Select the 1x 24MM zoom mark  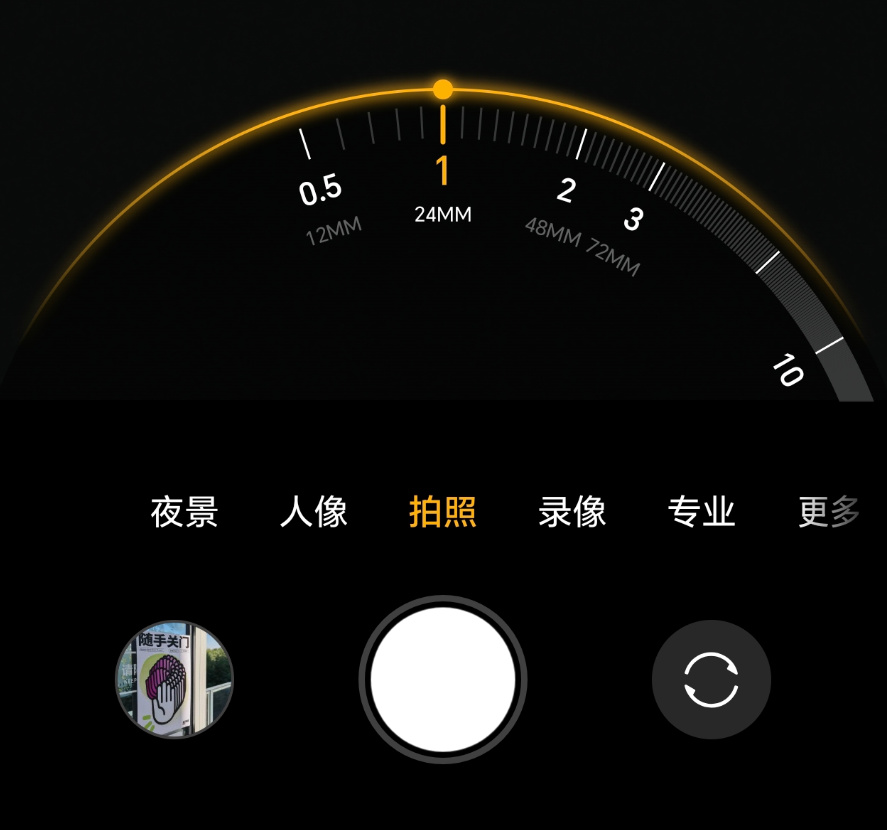[x=443, y=190]
